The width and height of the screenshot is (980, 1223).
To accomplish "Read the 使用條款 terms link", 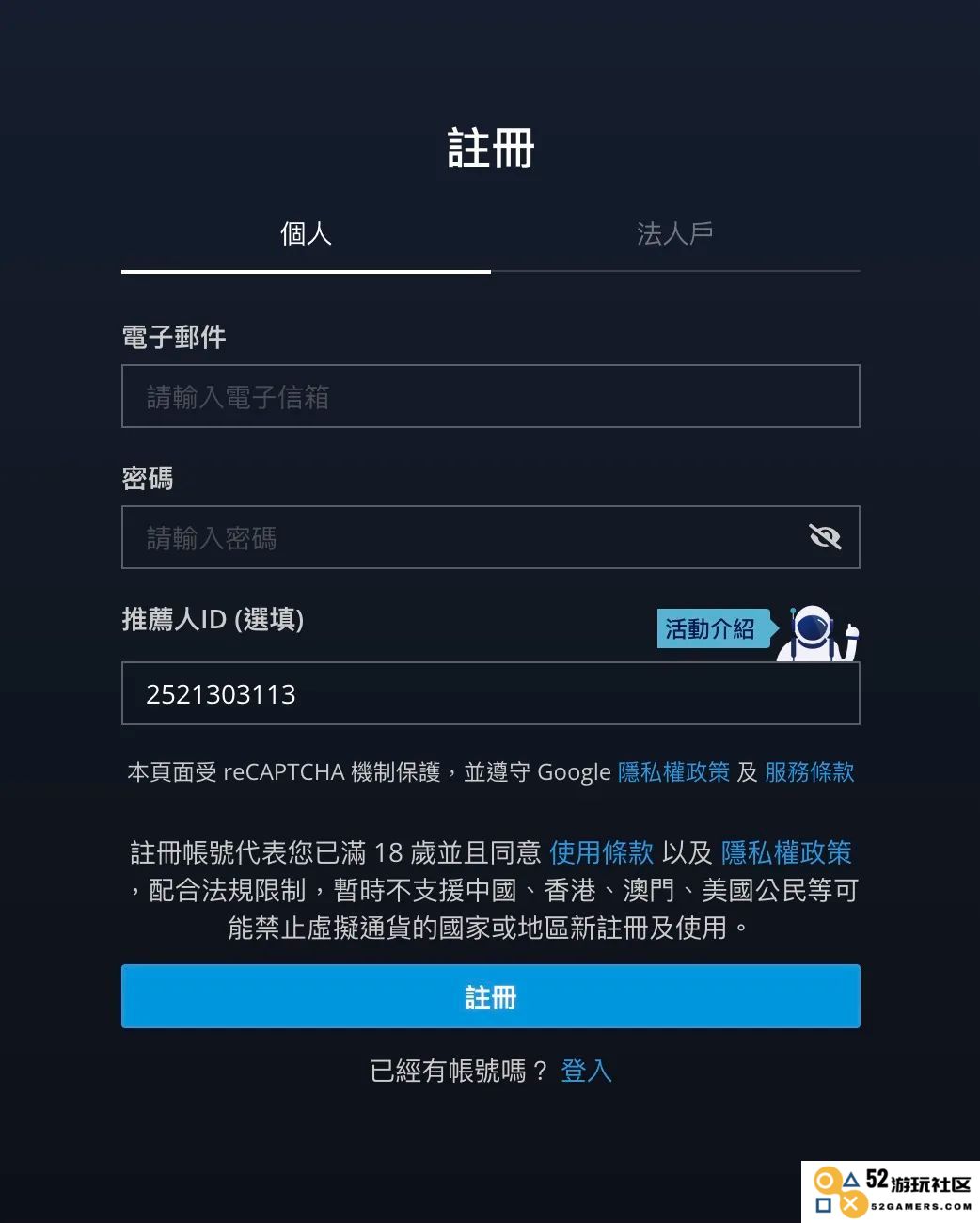I will pyautogui.click(x=601, y=852).
